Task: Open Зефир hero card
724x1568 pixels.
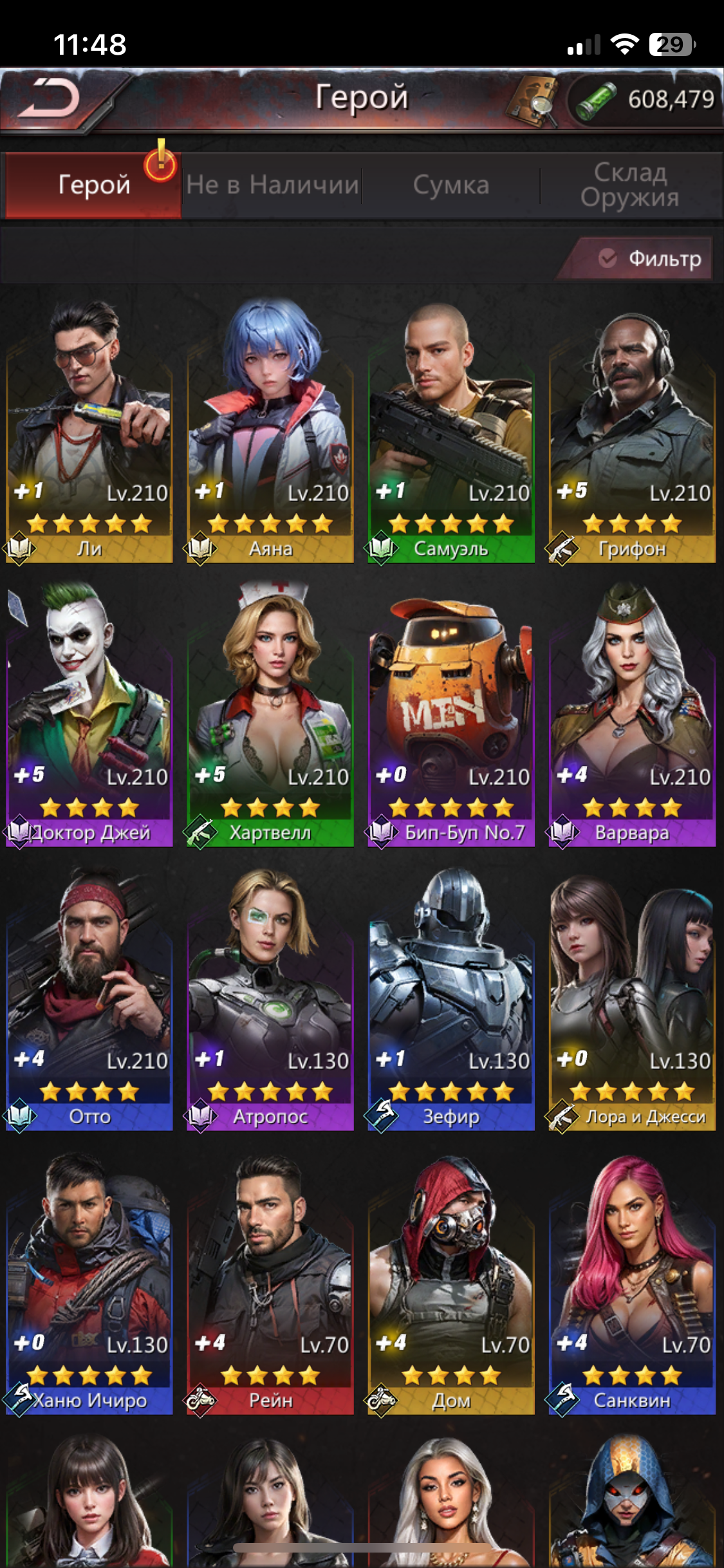Action: coord(451,999)
